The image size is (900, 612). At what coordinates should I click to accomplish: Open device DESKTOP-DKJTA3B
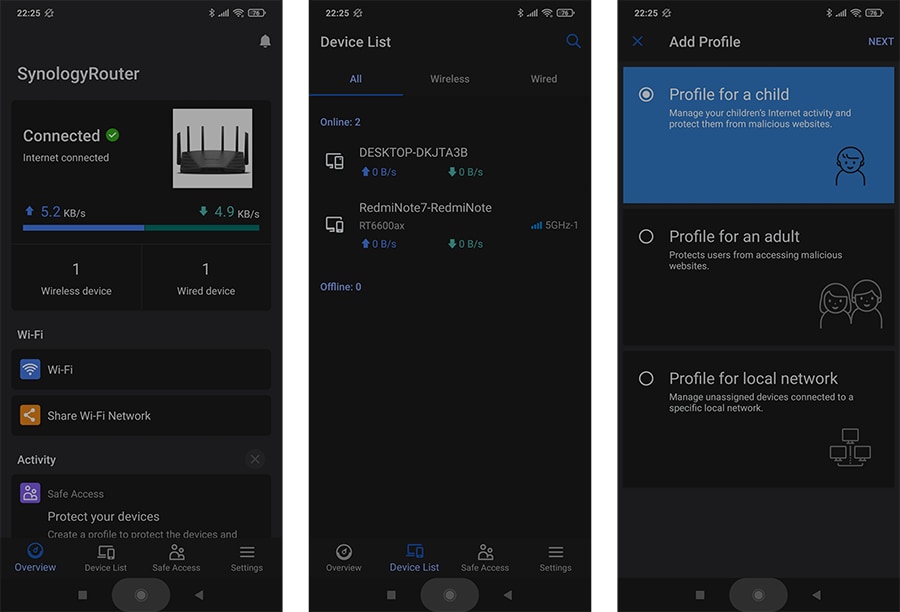coord(450,161)
